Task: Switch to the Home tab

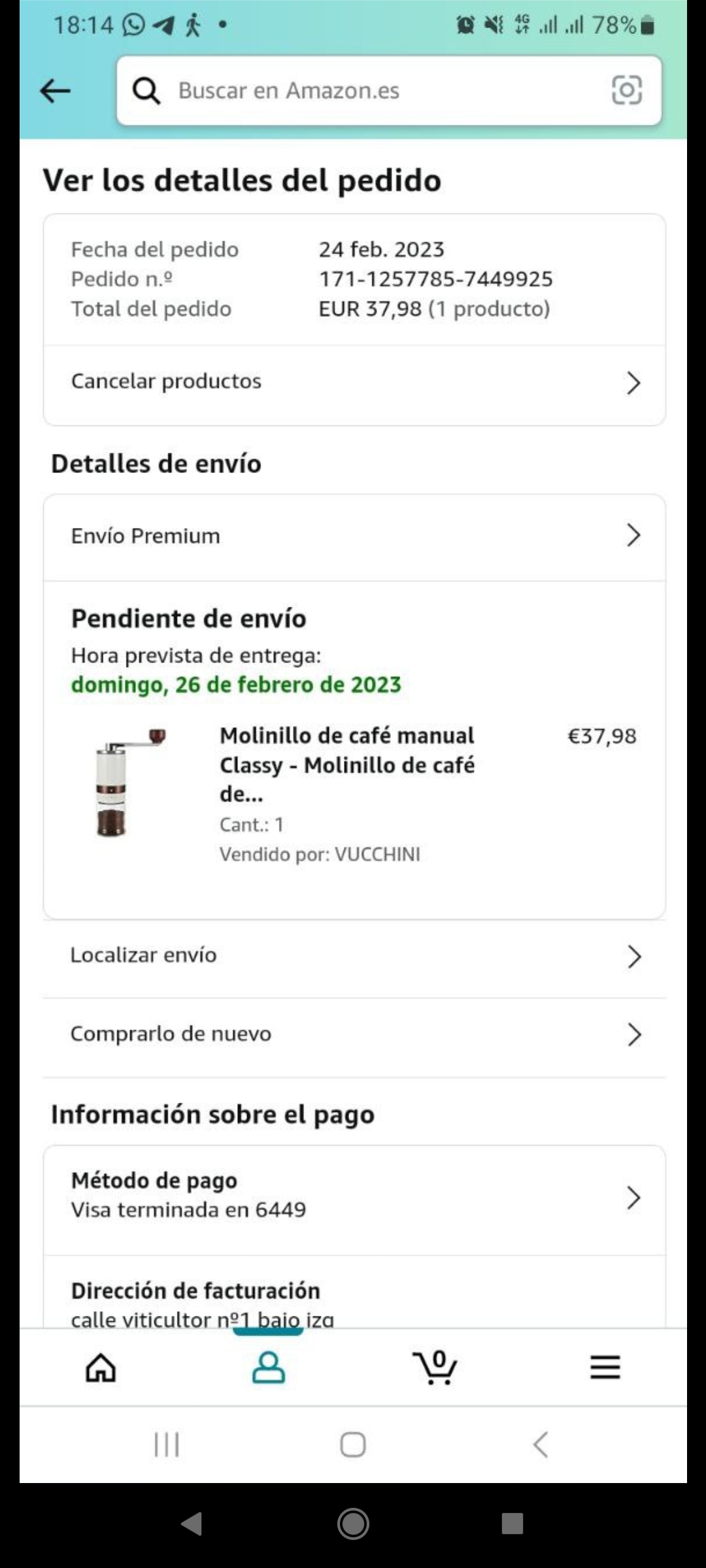Action: (x=101, y=1367)
